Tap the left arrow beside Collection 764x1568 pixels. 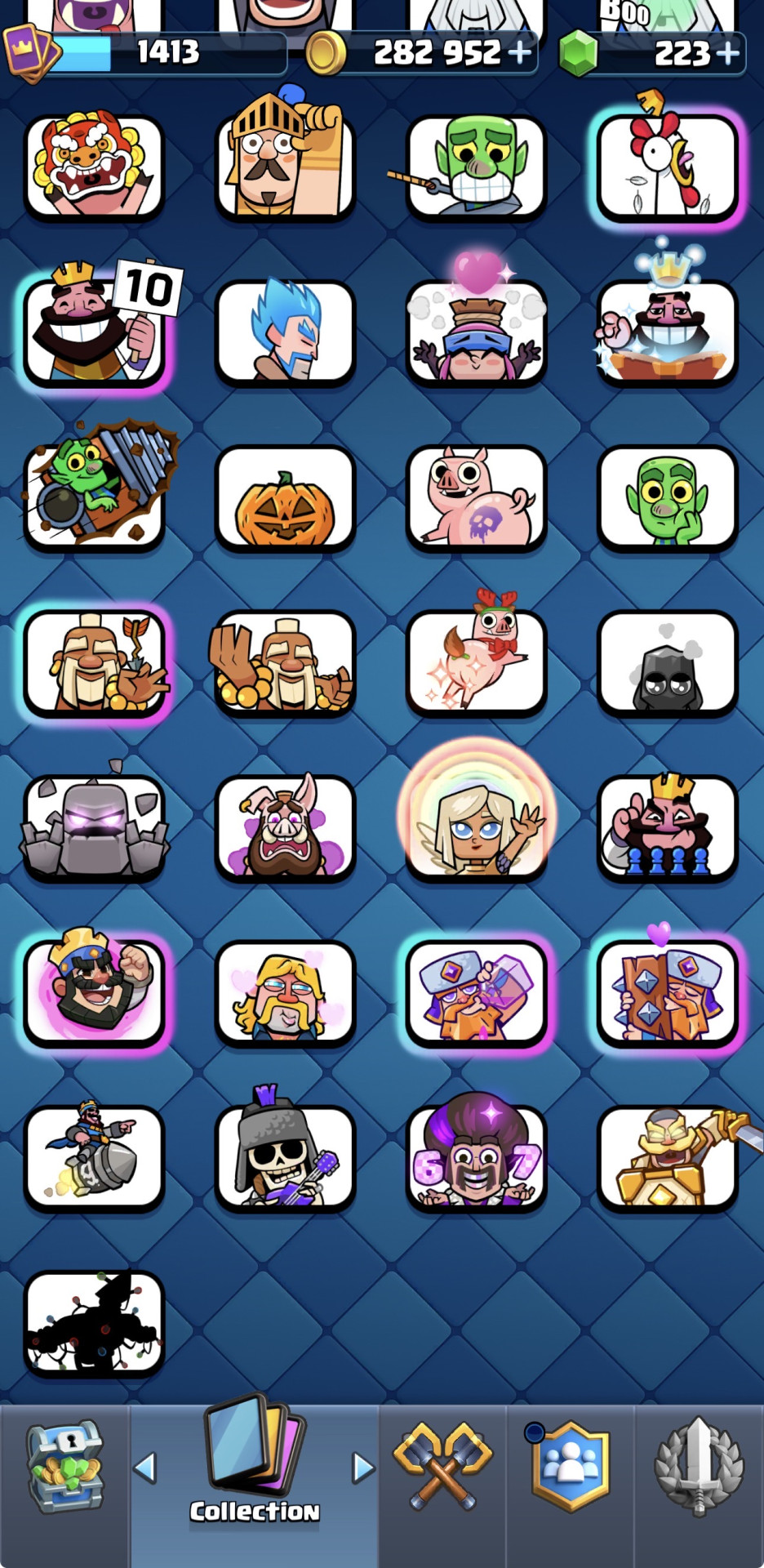tap(145, 1468)
